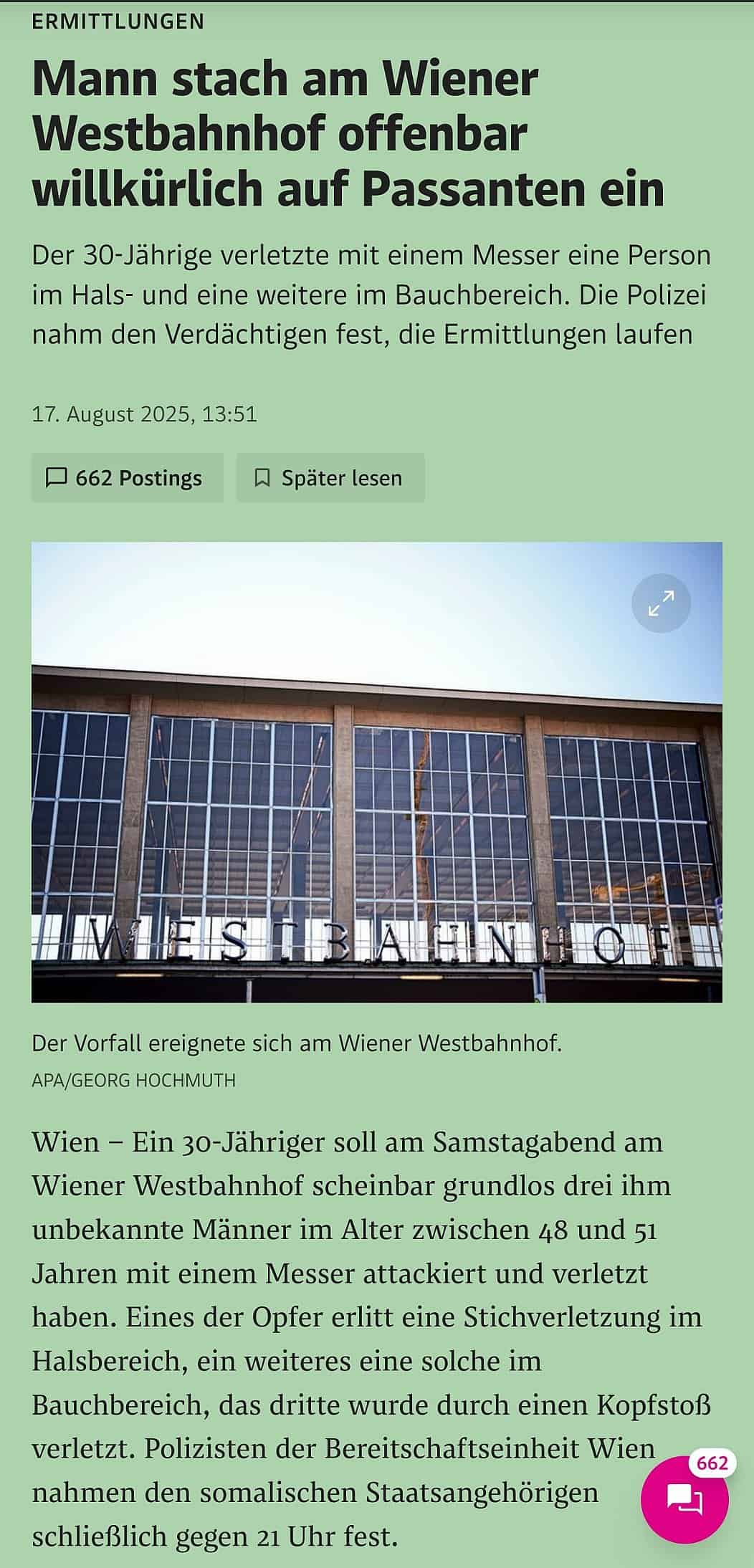This screenshot has height=1568, width=754.
Task: Expand the Westbahnhof photo to fullscreen
Action: [x=661, y=603]
